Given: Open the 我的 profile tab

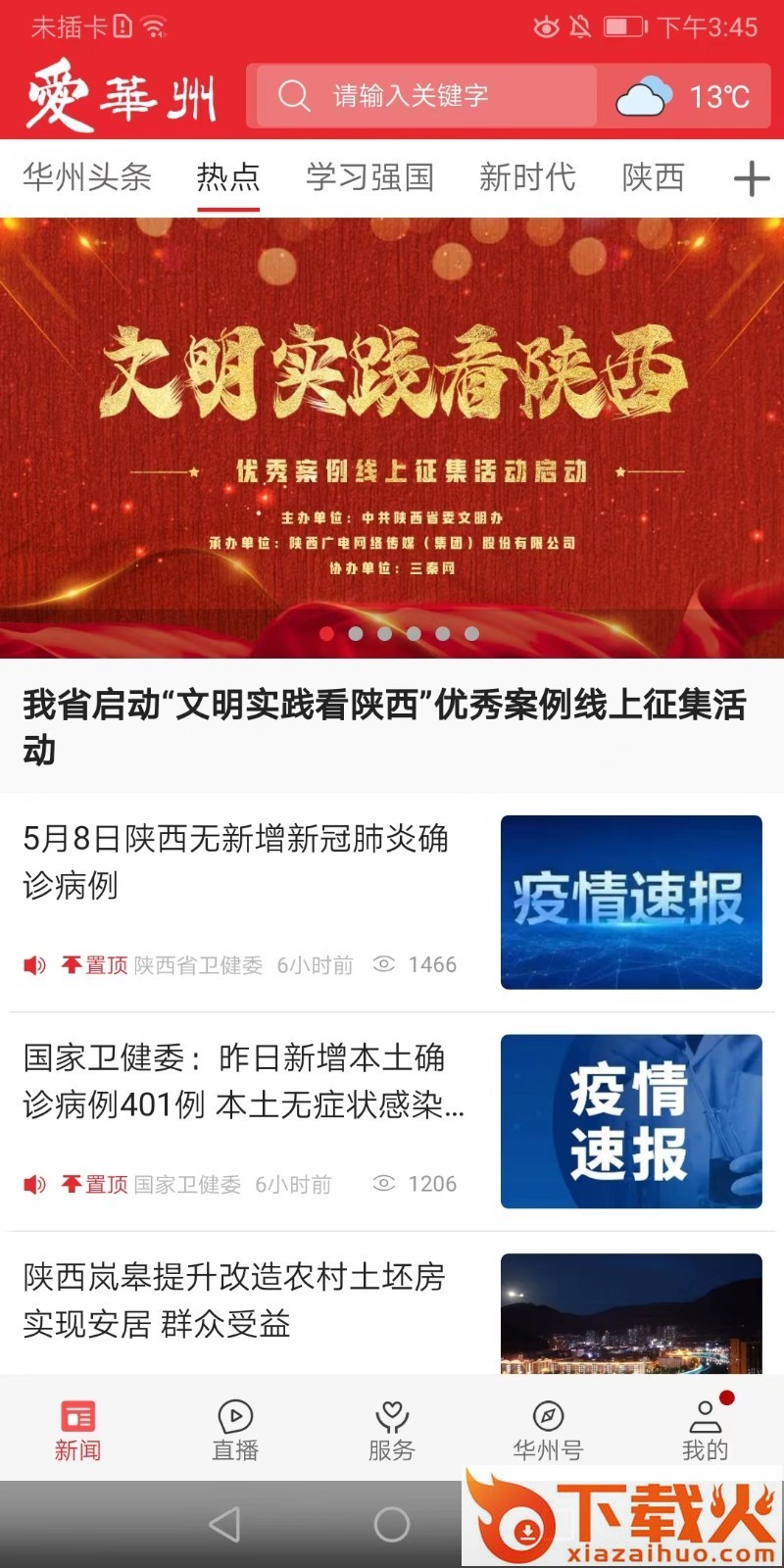Looking at the screenshot, I should [705, 1430].
